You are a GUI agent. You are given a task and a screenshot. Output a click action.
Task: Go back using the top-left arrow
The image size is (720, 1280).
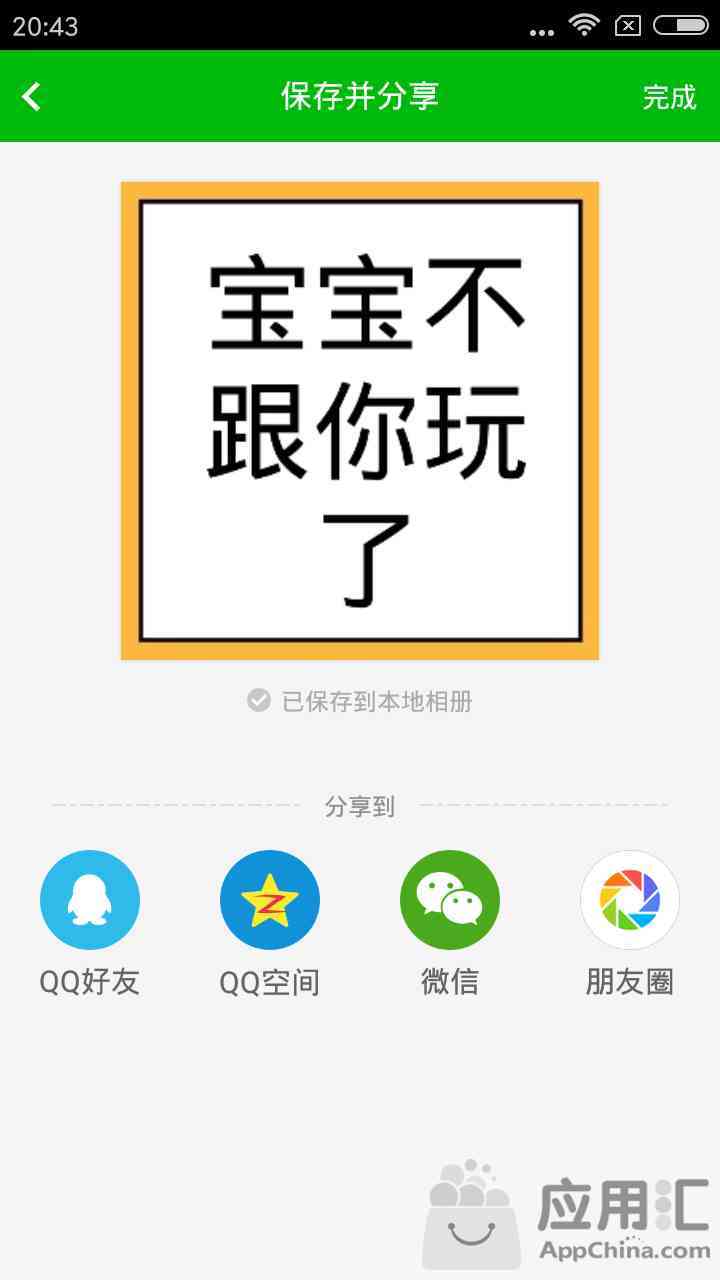32,97
